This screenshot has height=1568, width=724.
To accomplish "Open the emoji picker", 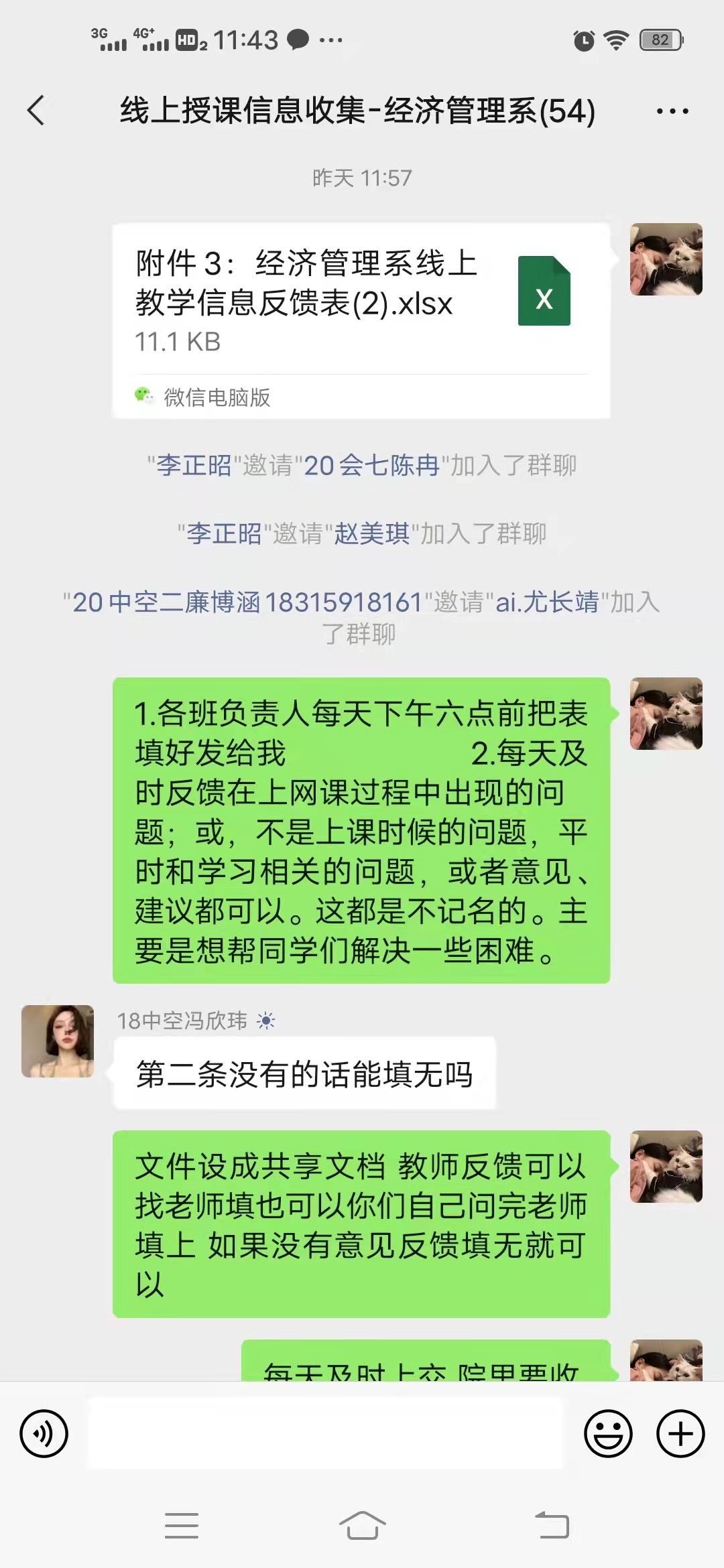I will coord(608,1433).
